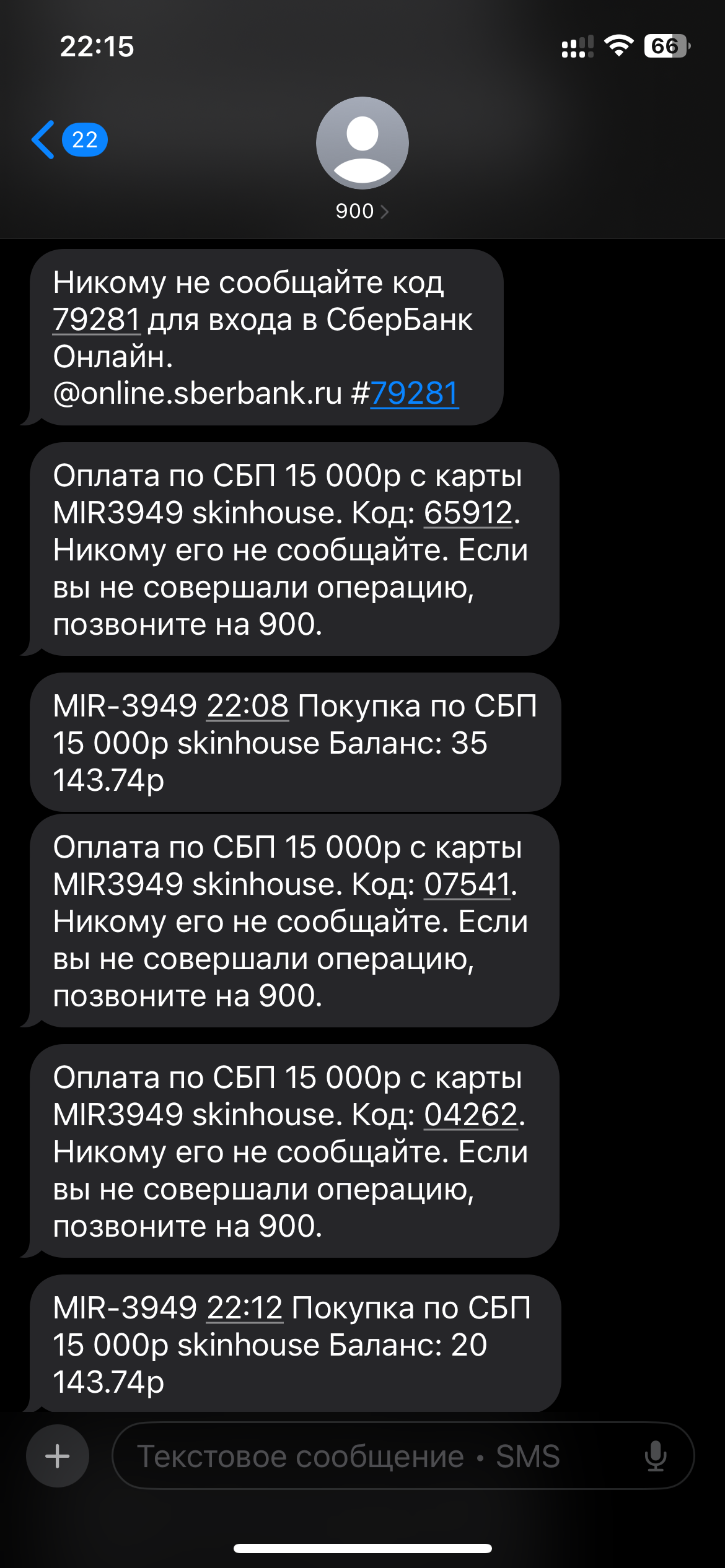Tap the underlined 79281 login code
725x1568 pixels.
pyautogui.click(x=97, y=320)
